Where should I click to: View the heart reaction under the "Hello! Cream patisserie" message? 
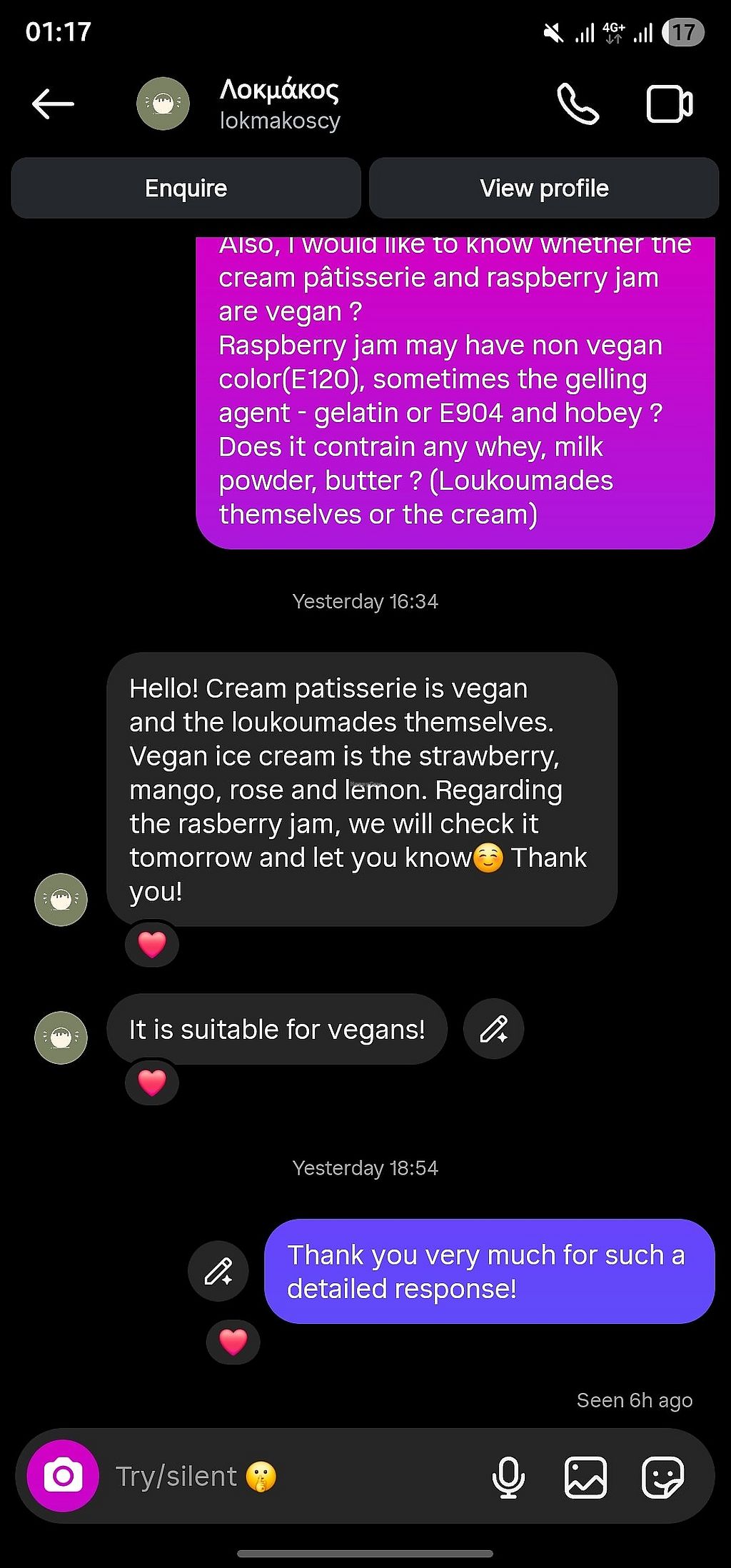coord(152,945)
